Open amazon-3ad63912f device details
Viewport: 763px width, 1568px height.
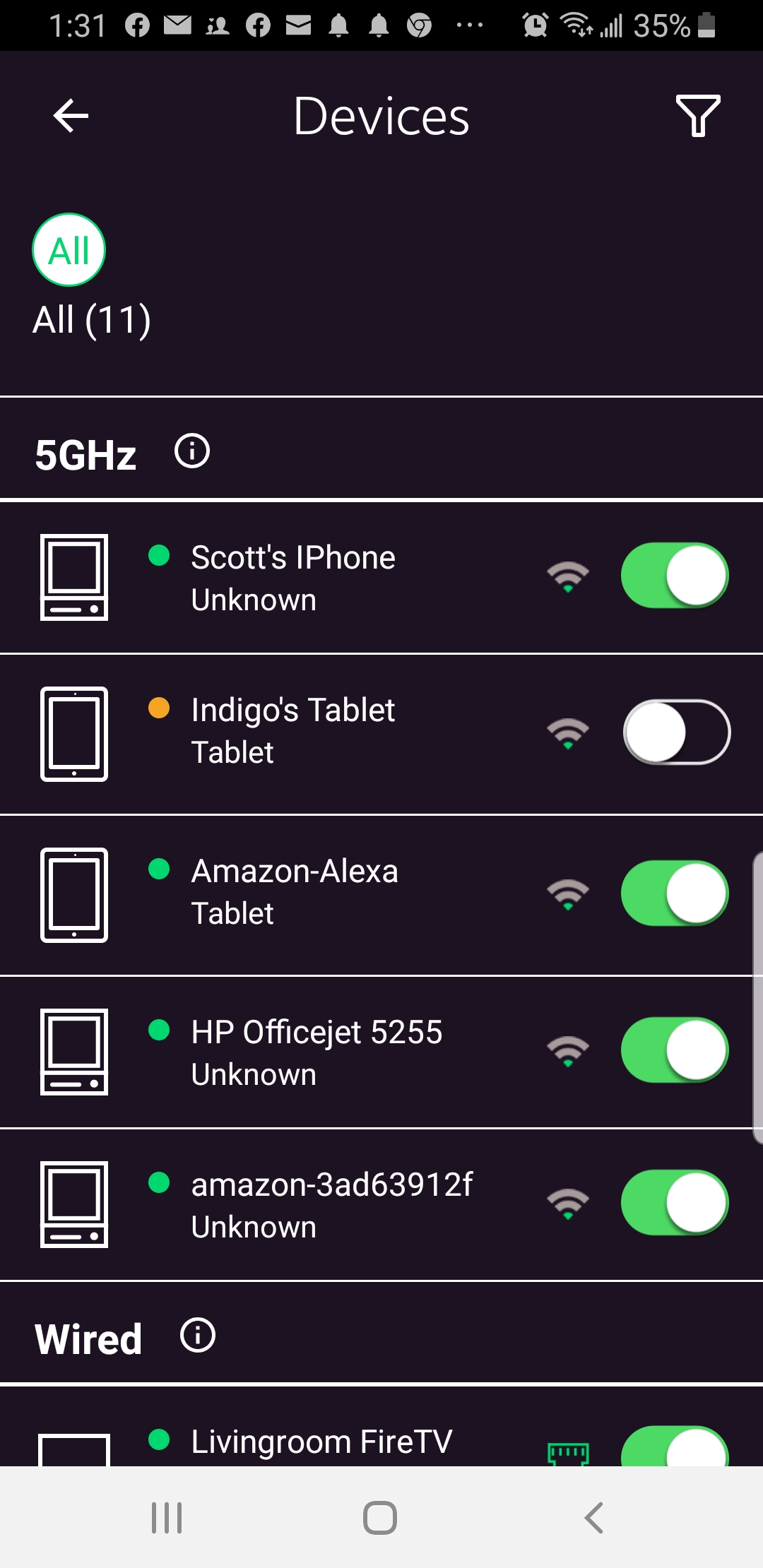331,1205
